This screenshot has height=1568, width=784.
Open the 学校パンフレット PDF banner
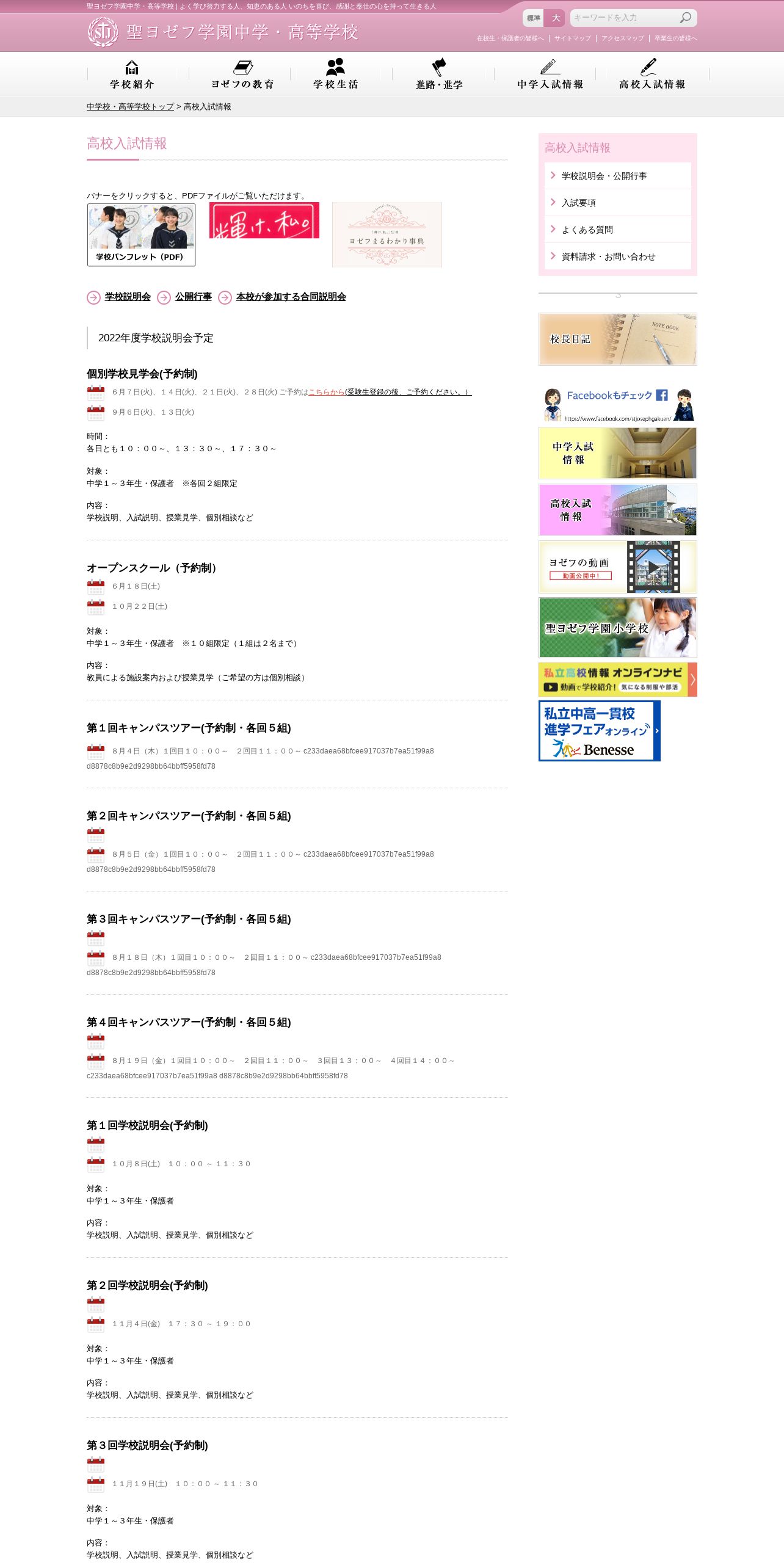pyautogui.click(x=141, y=234)
